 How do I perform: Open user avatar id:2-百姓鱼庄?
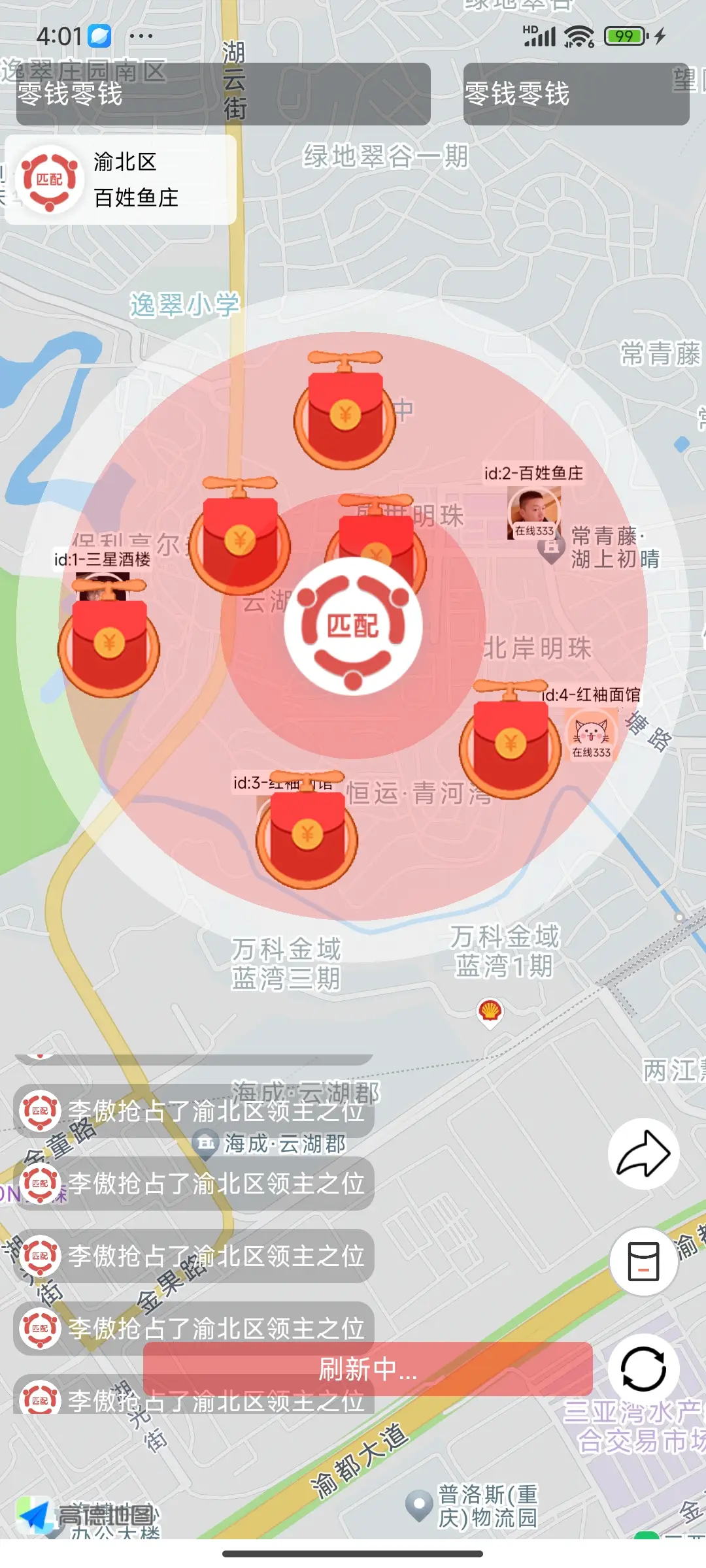click(x=533, y=514)
